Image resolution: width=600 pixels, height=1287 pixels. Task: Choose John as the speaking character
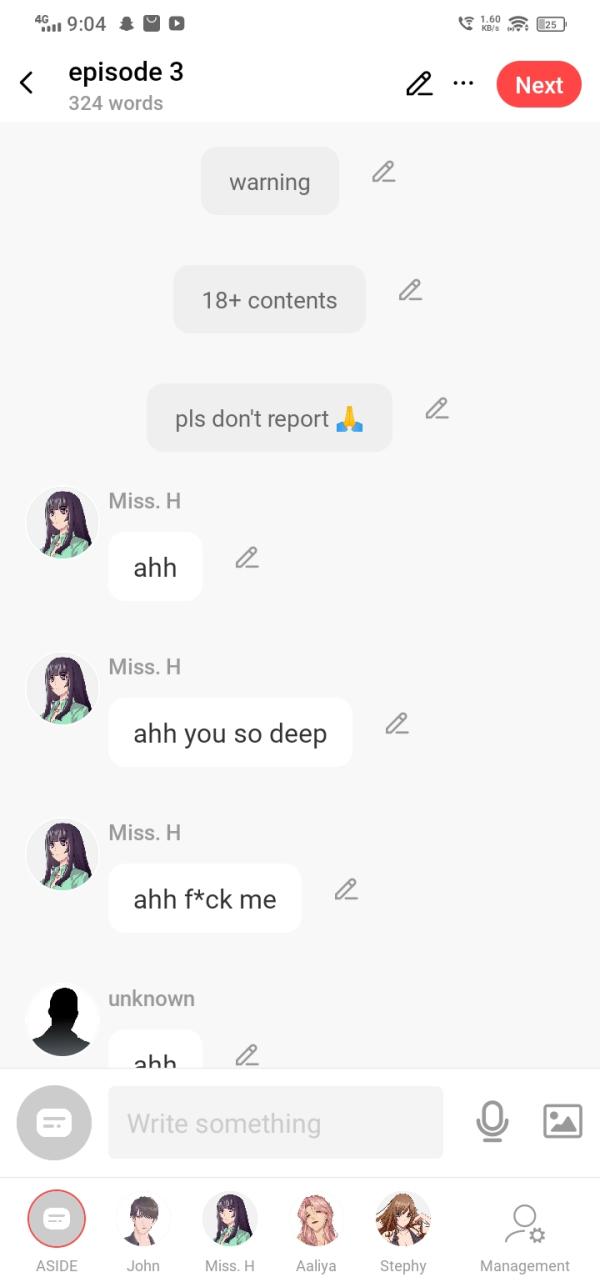click(x=143, y=1219)
